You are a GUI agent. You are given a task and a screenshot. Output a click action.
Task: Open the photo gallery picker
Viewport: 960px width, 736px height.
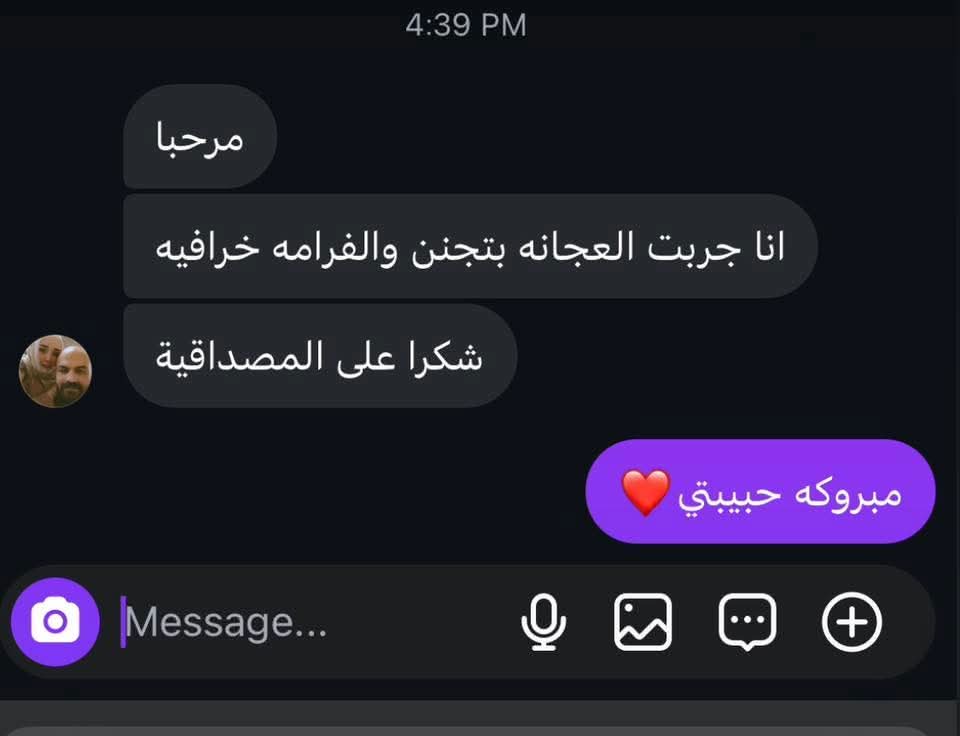click(642, 622)
